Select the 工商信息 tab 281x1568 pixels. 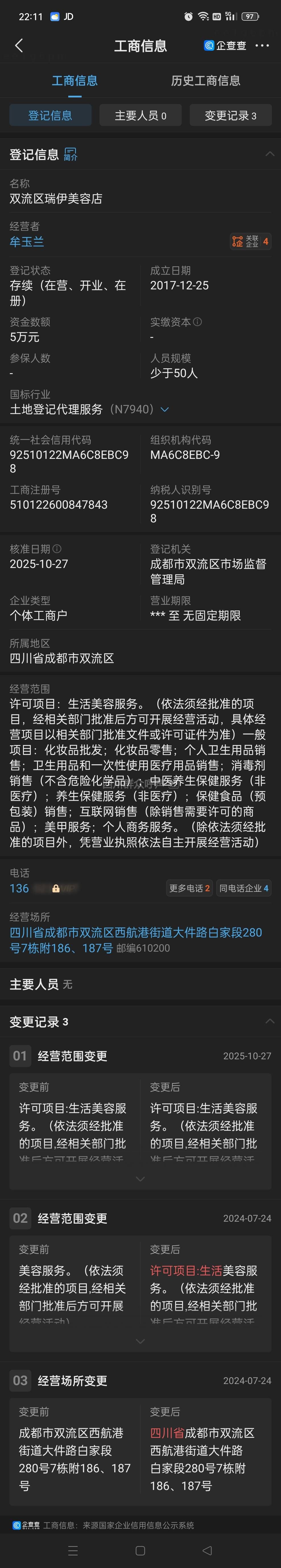(x=74, y=80)
